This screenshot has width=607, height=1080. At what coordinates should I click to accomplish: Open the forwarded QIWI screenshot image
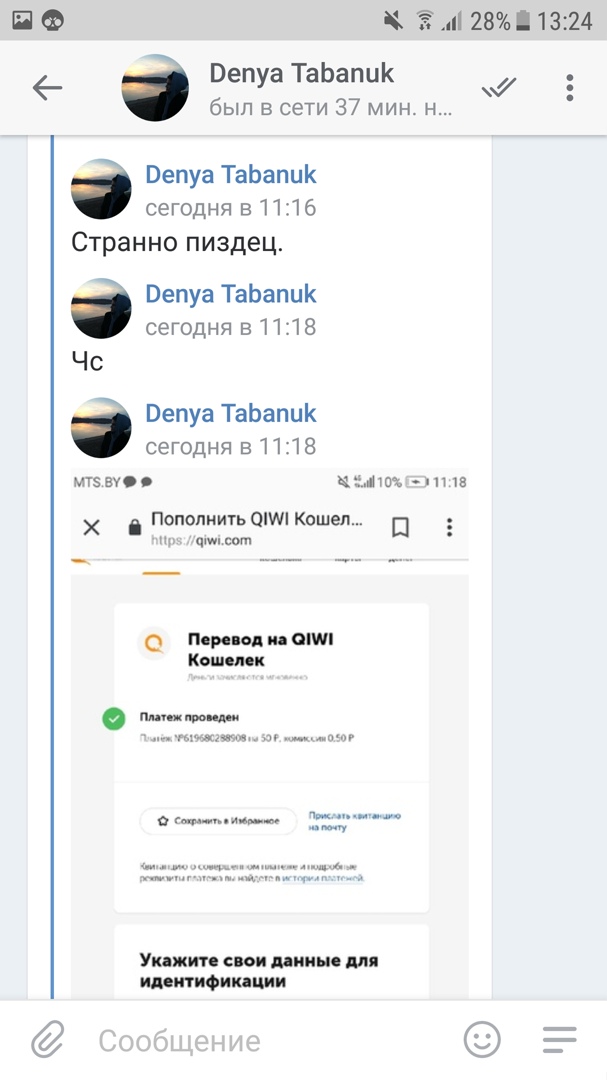click(270, 730)
